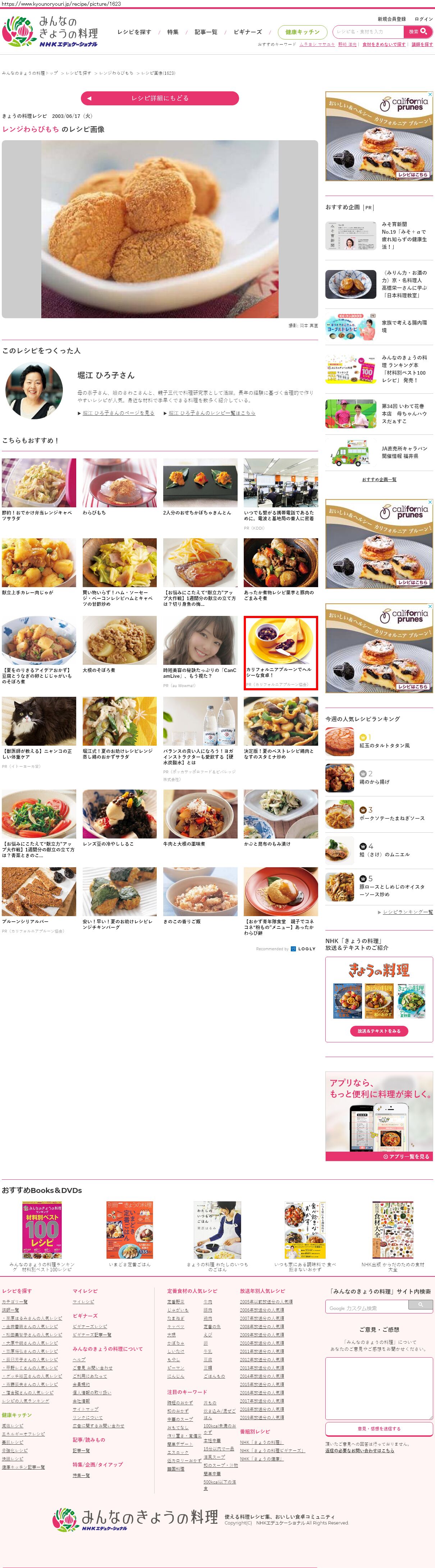Screen dimensions: 435x1568
Task: Focus the recipe search input field
Action: pyautogui.click(x=367, y=32)
